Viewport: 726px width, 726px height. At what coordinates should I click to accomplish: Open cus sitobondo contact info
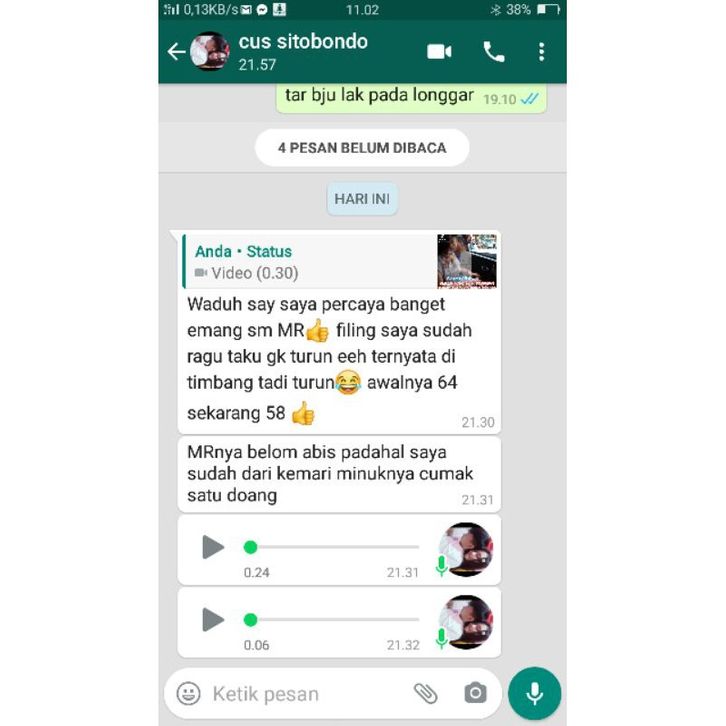[x=302, y=52]
